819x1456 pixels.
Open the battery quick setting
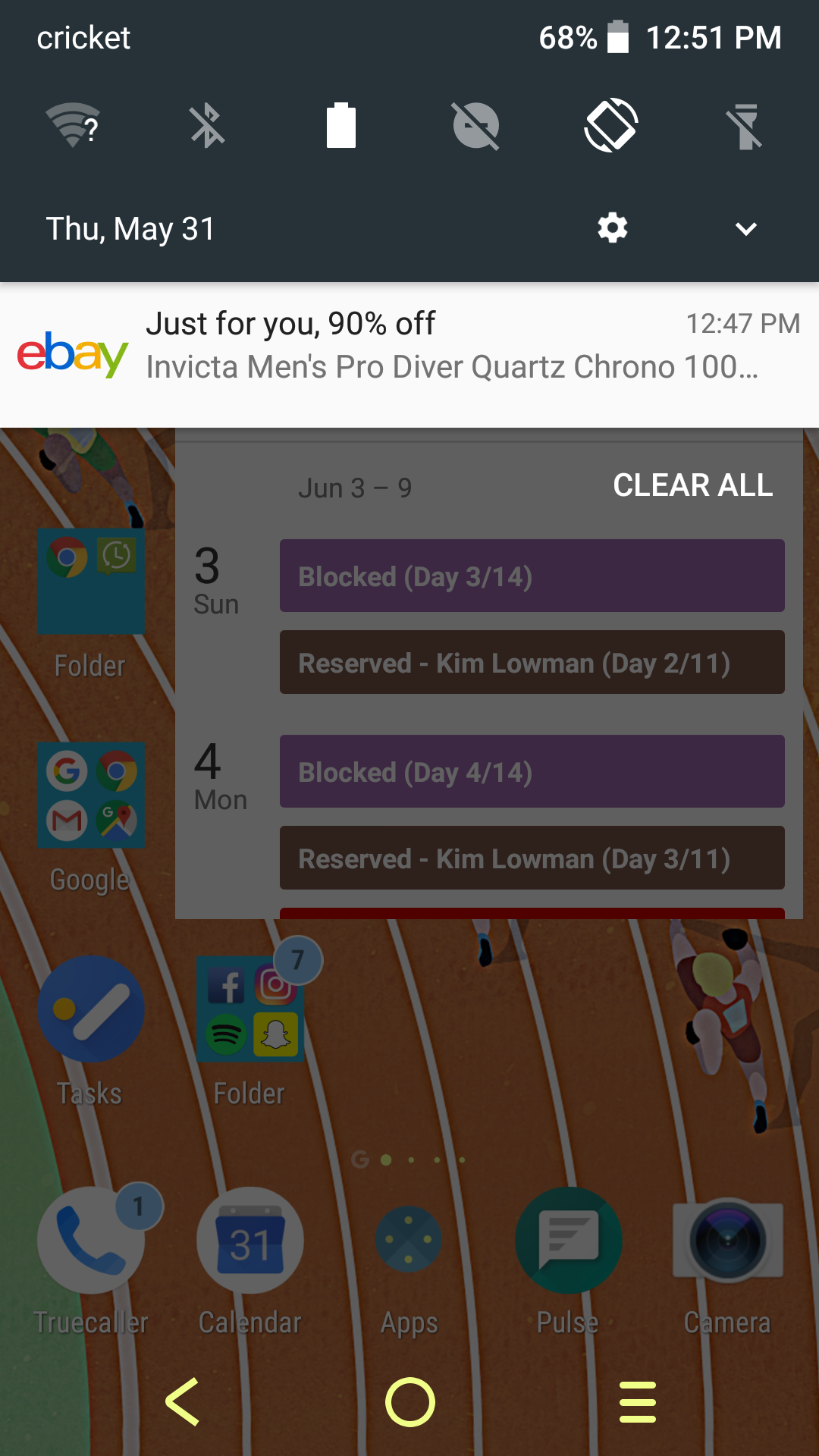[341, 126]
